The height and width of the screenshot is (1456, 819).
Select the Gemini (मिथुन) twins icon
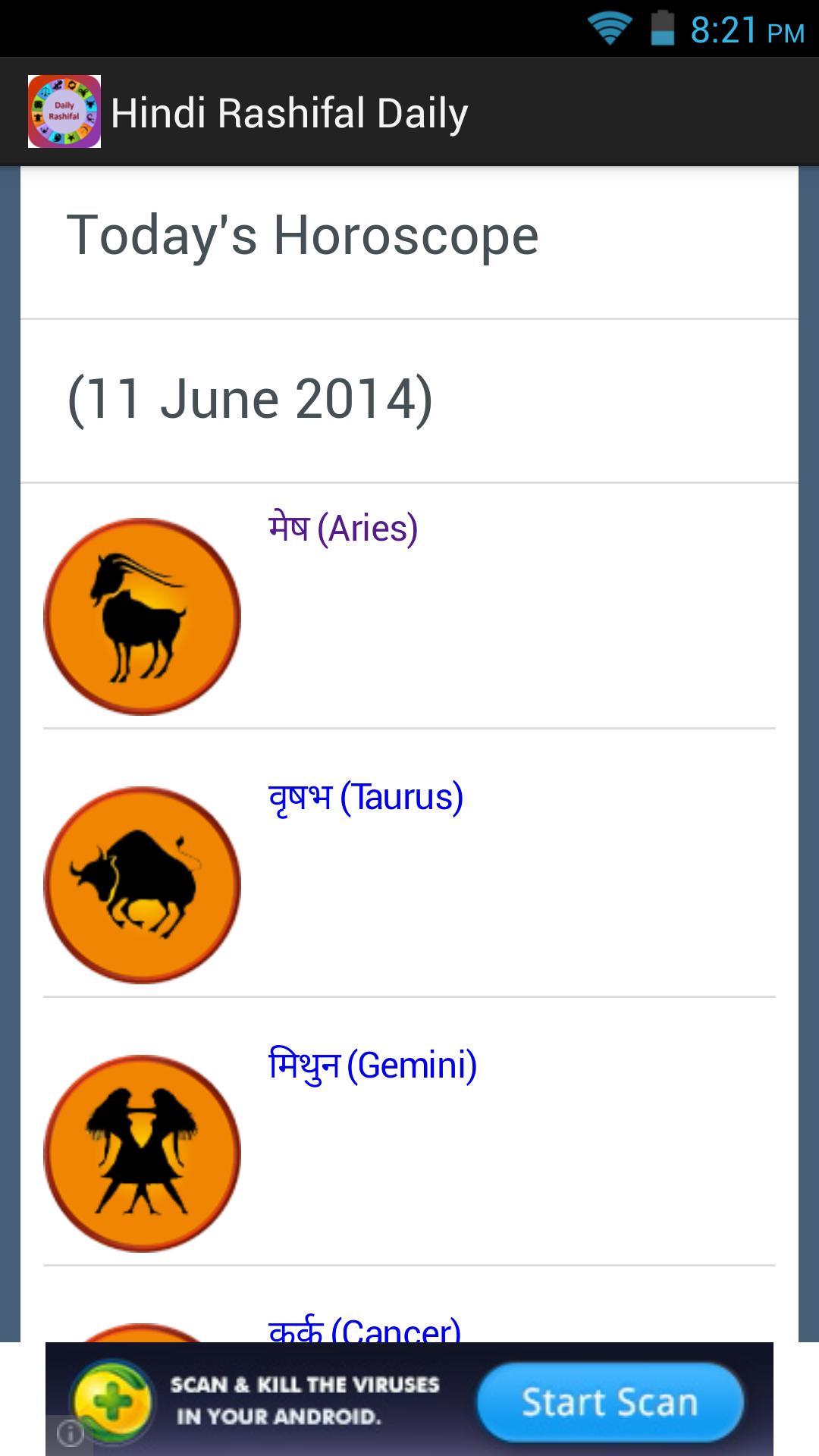click(144, 1145)
